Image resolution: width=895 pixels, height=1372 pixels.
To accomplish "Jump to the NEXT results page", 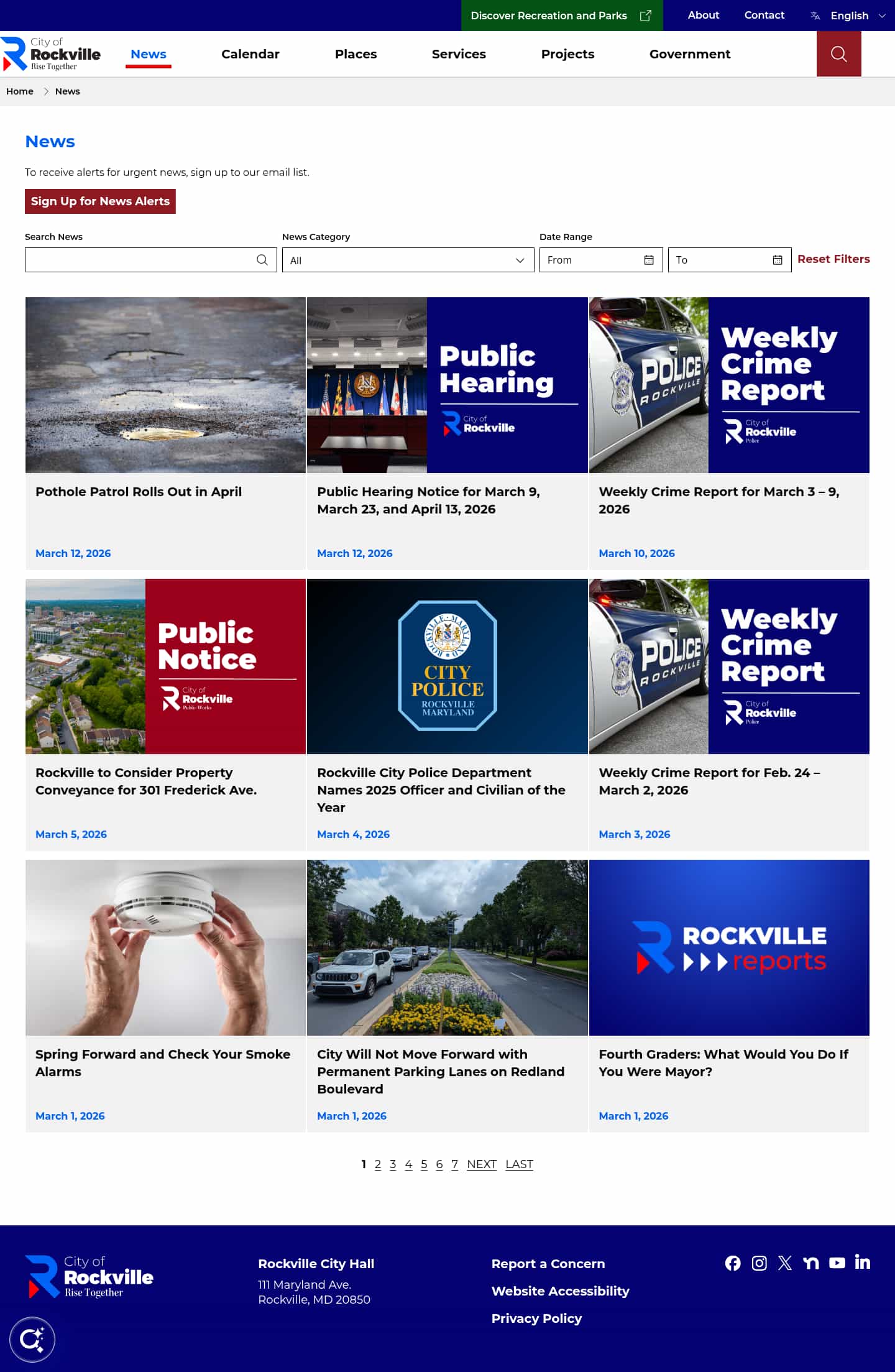I will click(x=482, y=1164).
